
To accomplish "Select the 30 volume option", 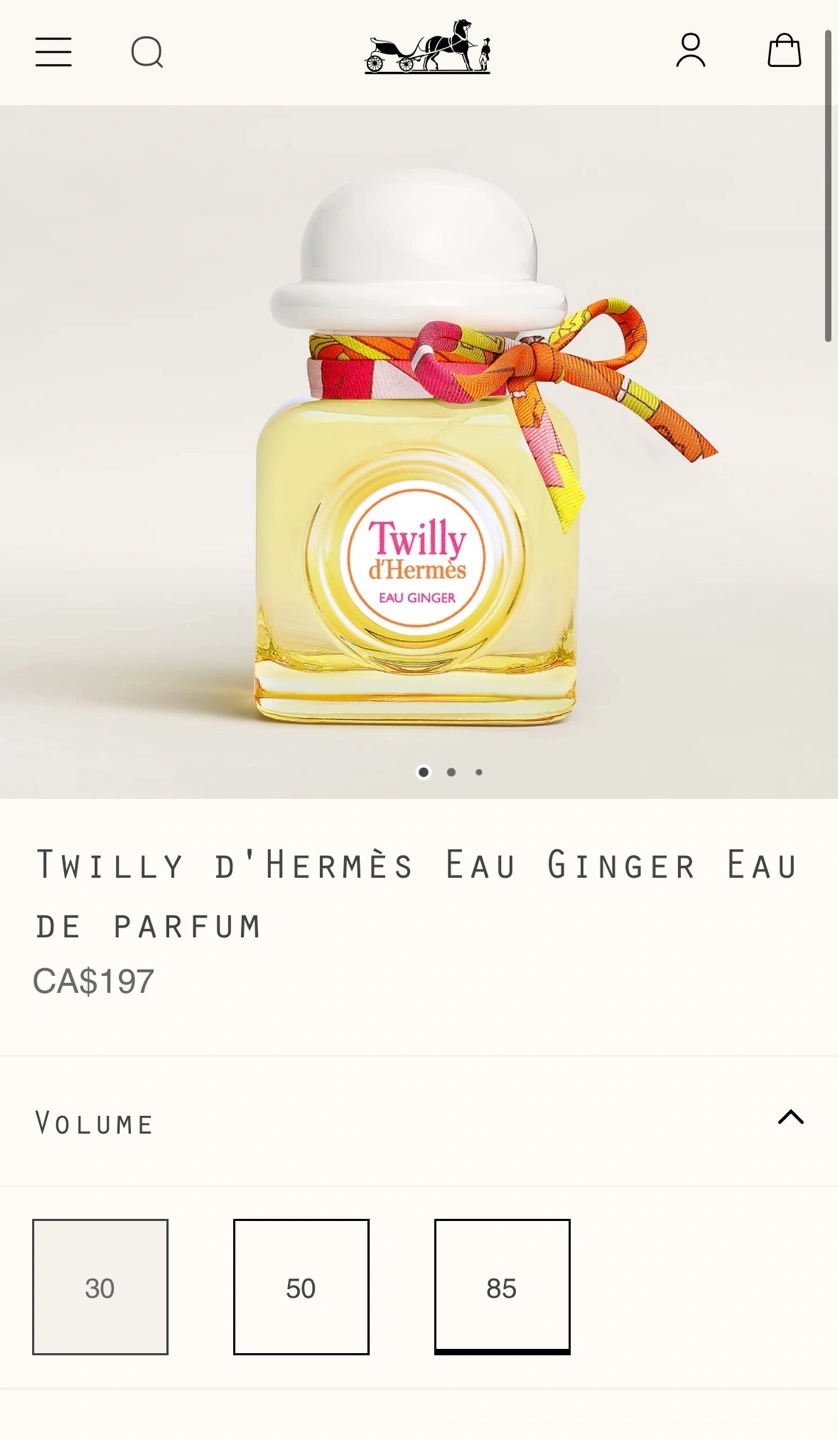I will pos(100,1287).
